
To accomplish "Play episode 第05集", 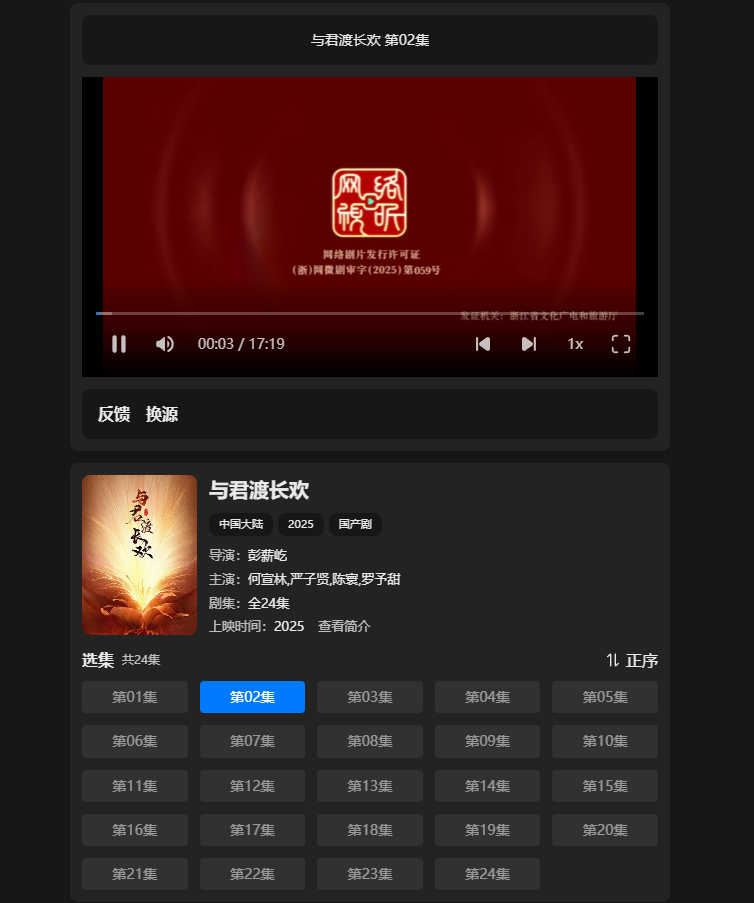I will tap(604, 697).
